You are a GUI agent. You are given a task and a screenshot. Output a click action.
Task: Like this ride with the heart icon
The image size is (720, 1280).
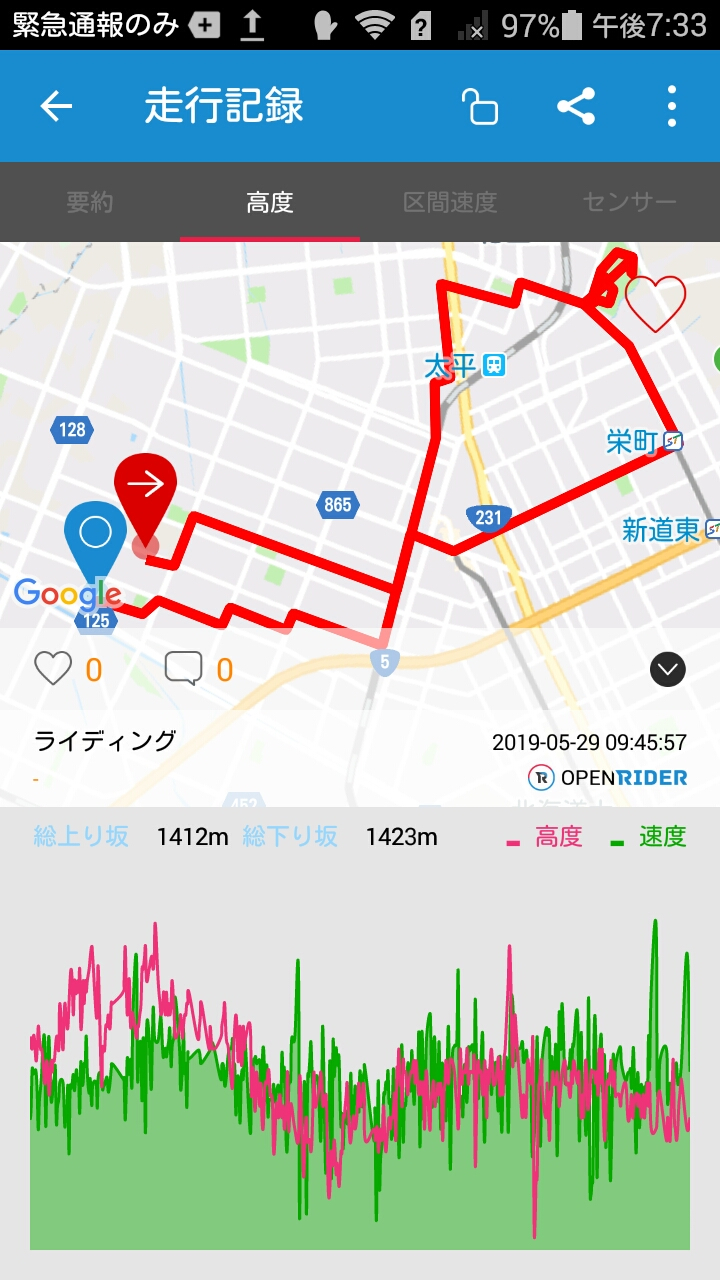(53, 668)
